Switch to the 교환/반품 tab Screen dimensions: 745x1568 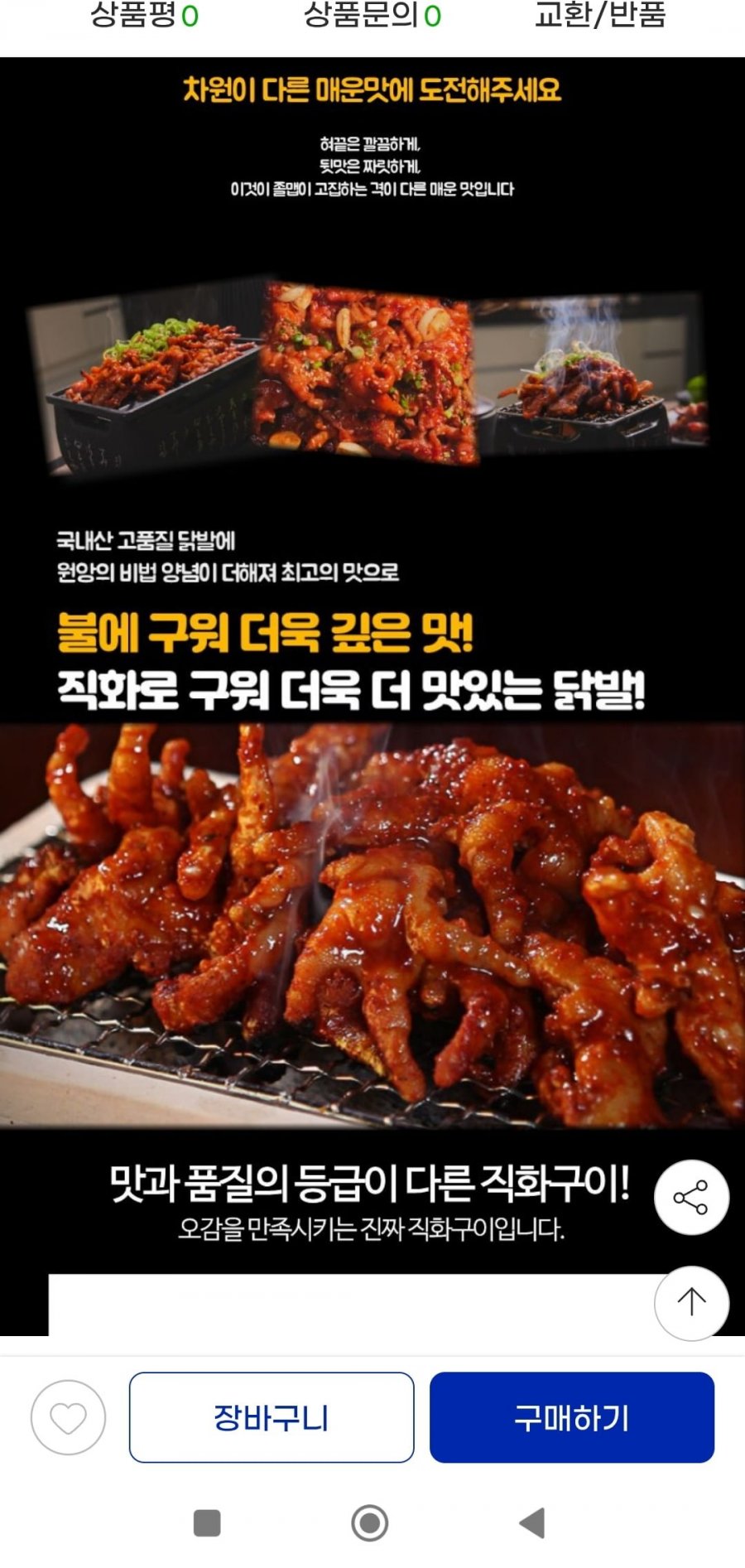click(600, 17)
